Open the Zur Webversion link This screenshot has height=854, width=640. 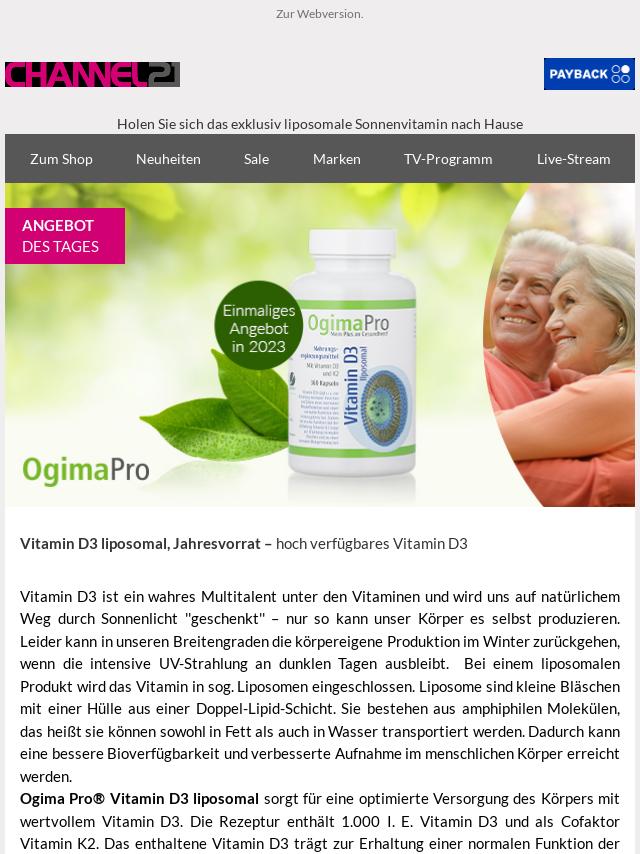(319, 14)
